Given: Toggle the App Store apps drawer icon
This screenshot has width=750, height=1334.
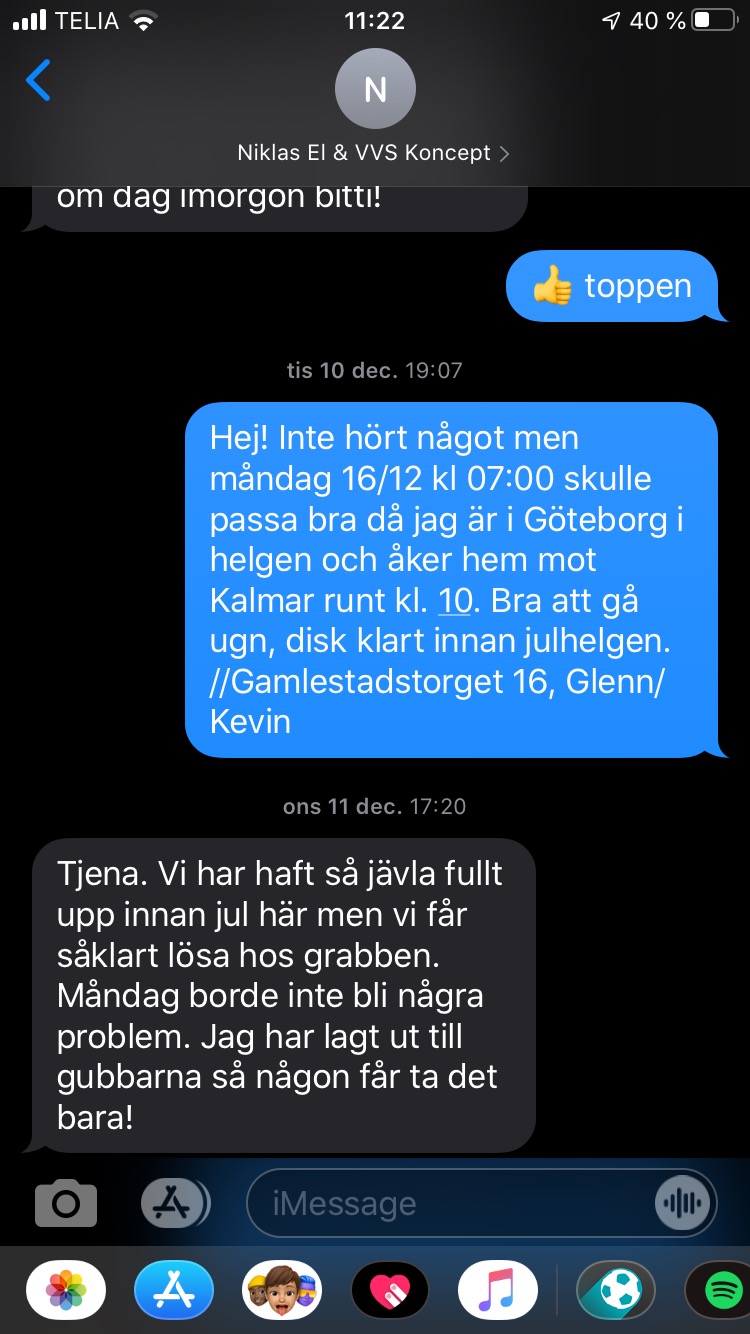Looking at the screenshot, I should point(175,1203).
